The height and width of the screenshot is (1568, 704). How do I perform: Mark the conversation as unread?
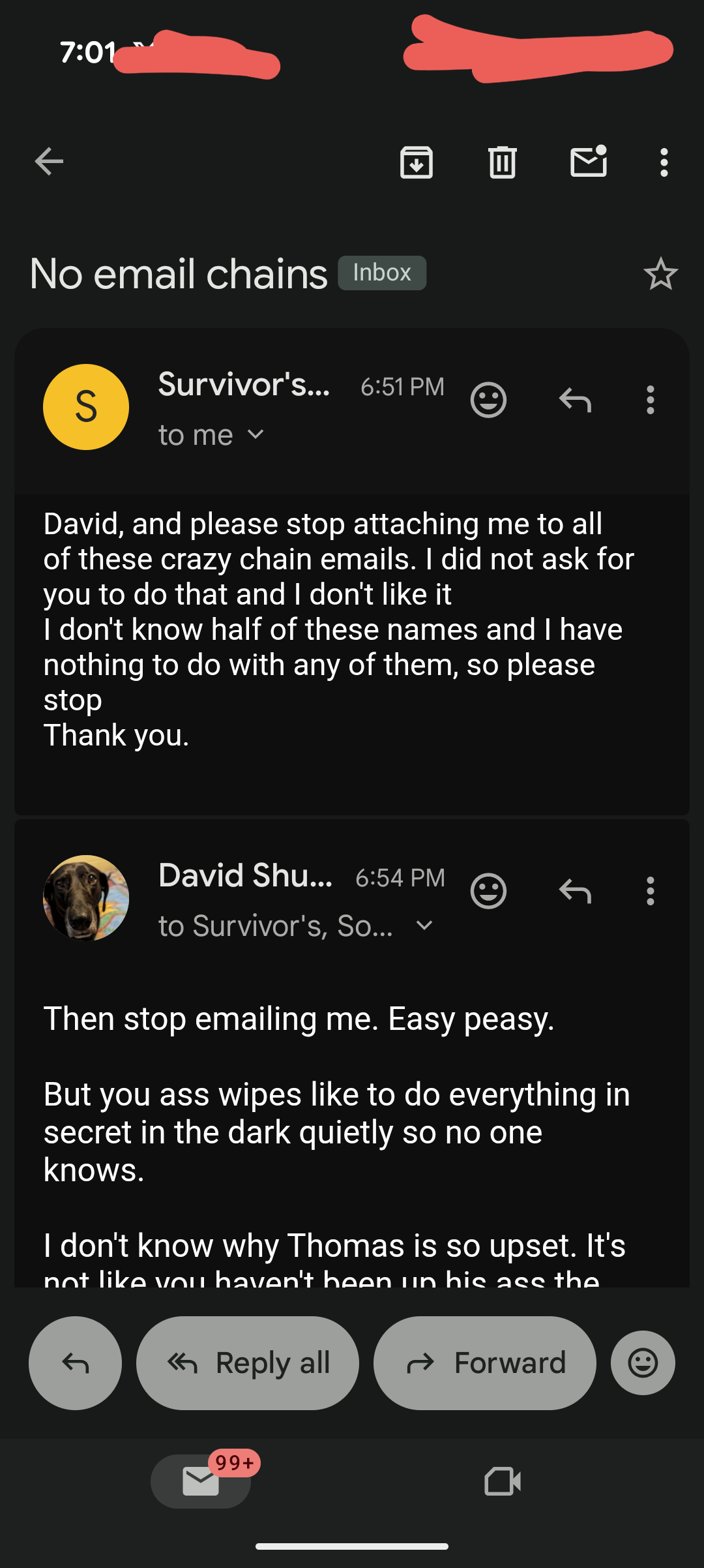point(589,162)
